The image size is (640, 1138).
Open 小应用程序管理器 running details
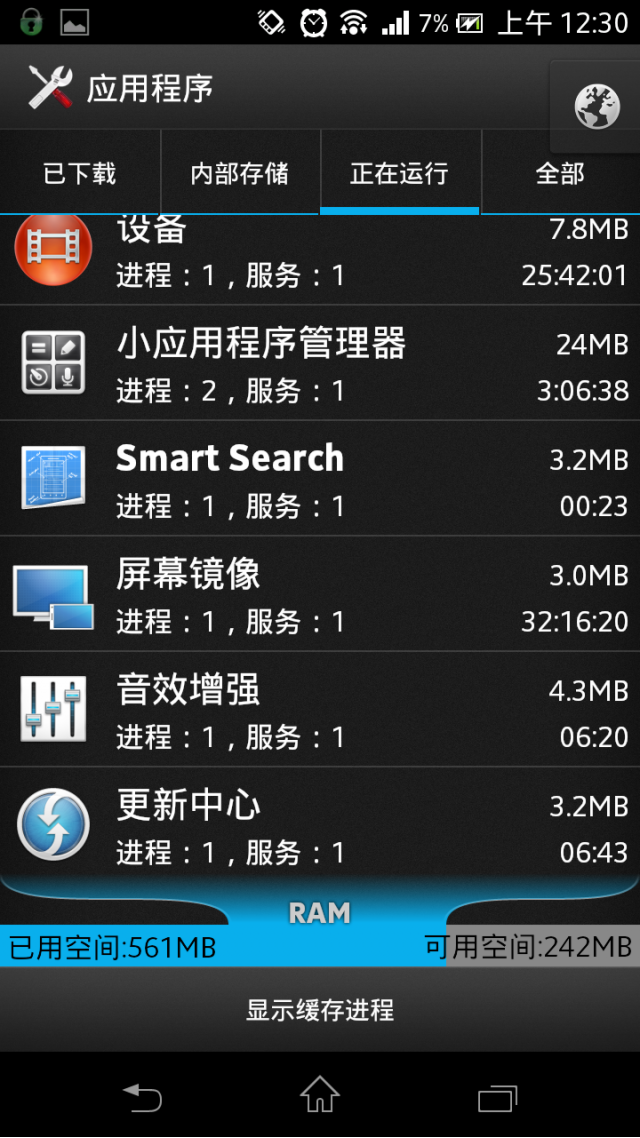(320, 363)
